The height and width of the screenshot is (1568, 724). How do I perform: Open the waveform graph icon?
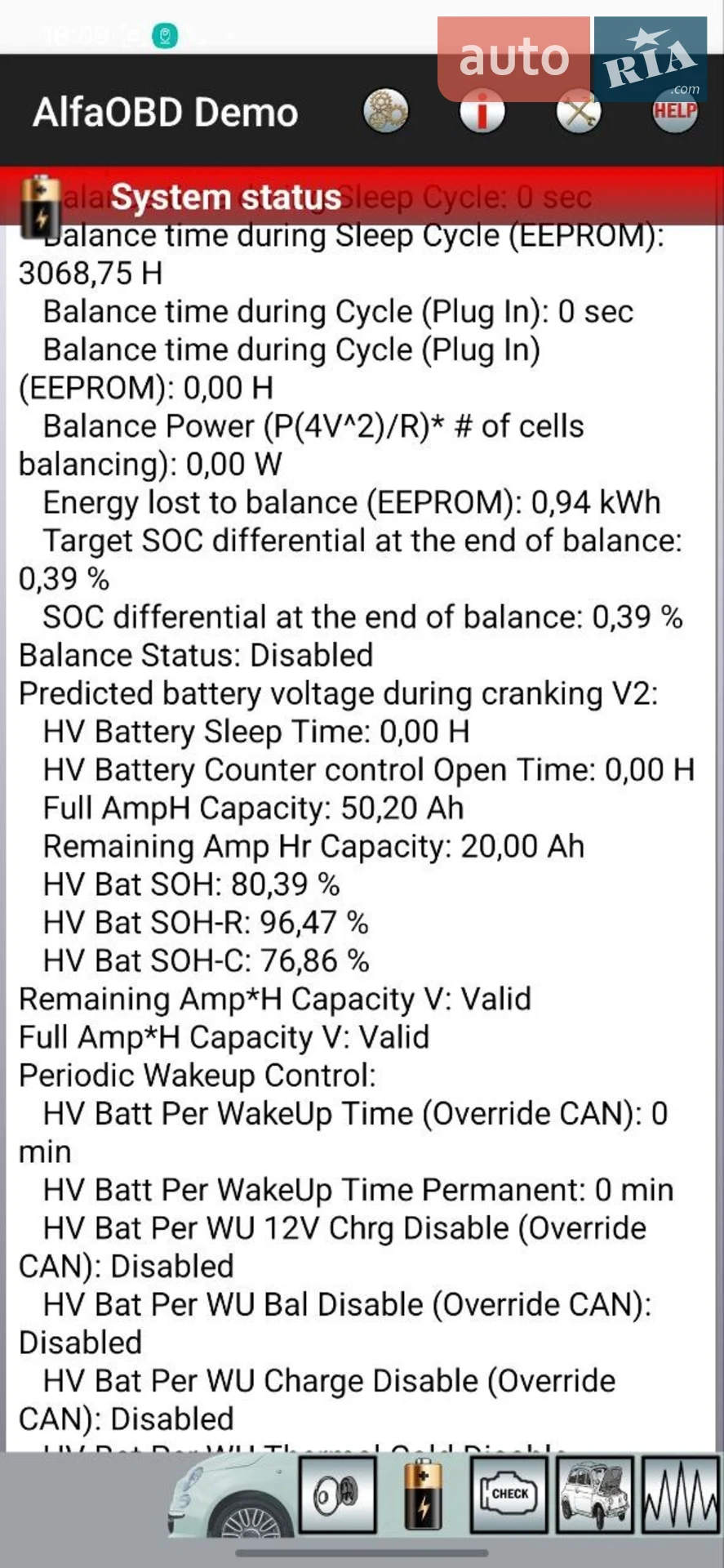tap(681, 1494)
